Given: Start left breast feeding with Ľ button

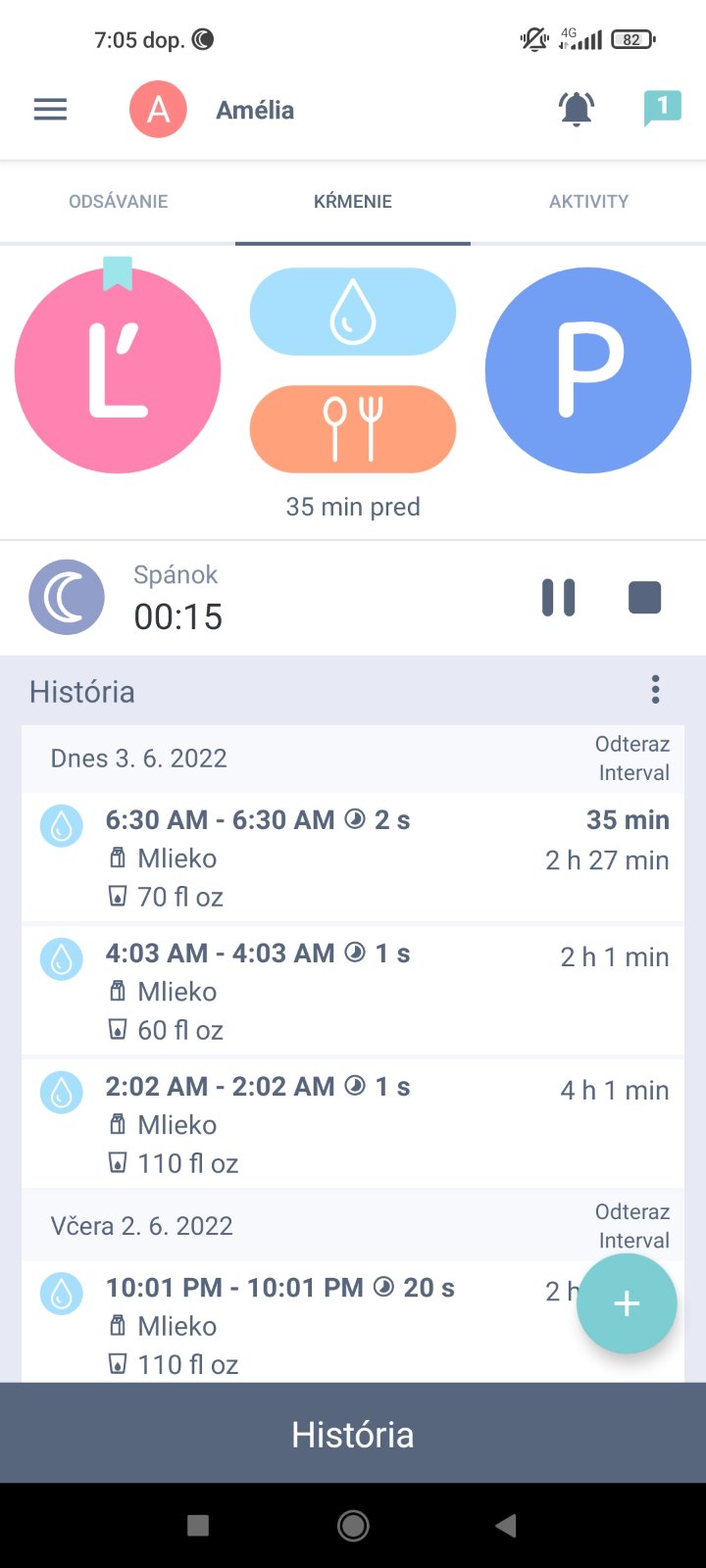Looking at the screenshot, I should click(118, 370).
